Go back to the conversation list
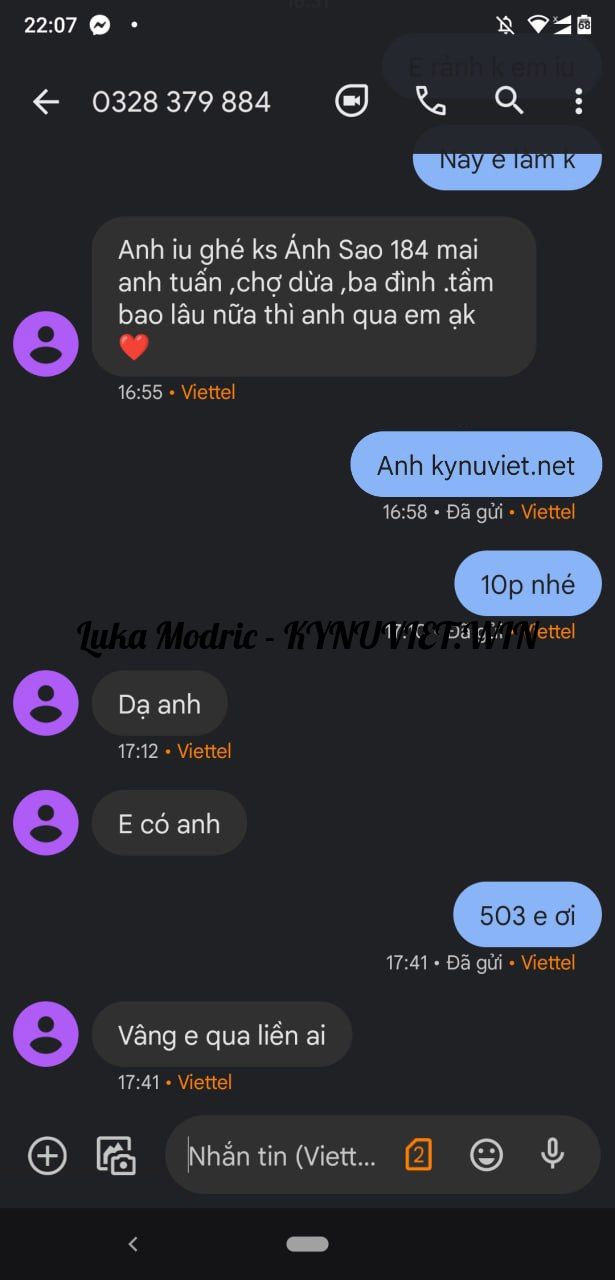Image resolution: width=615 pixels, height=1280 pixels. 46,101
